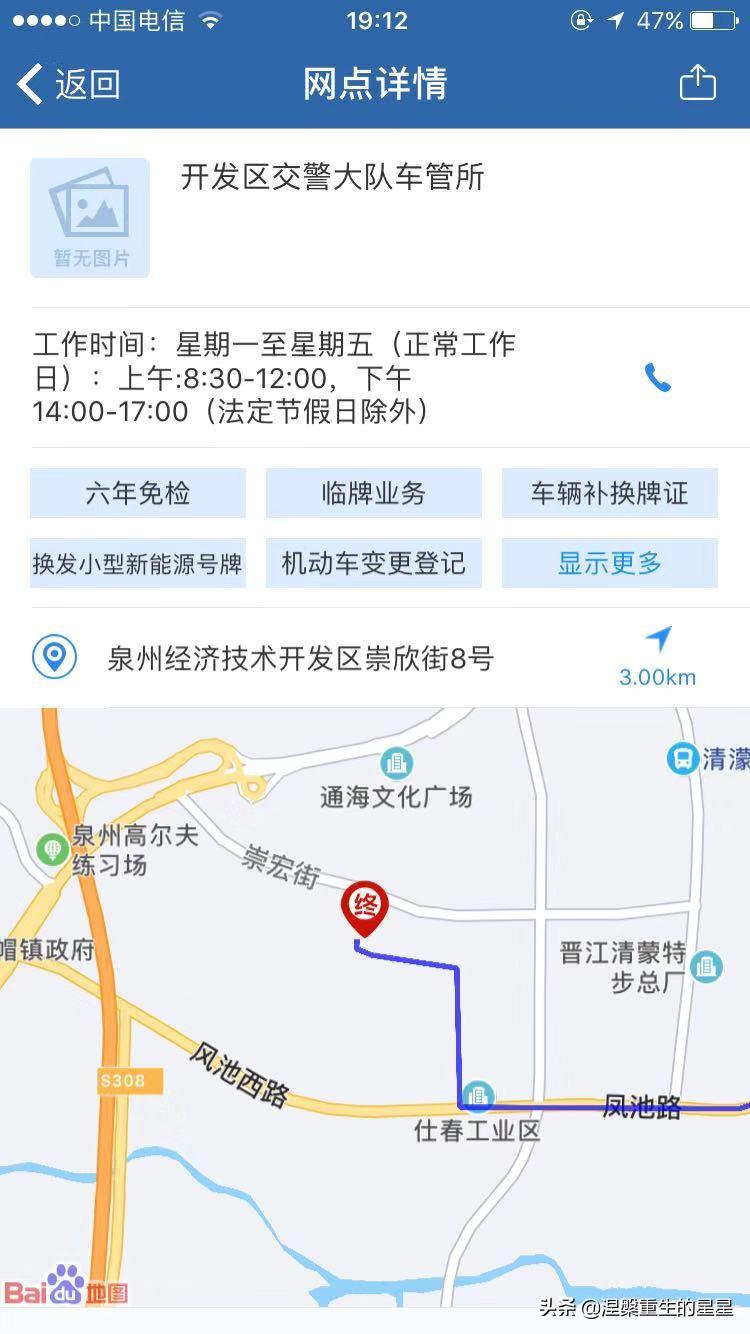Select the 车辆补换牌证 service tag

(x=610, y=493)
